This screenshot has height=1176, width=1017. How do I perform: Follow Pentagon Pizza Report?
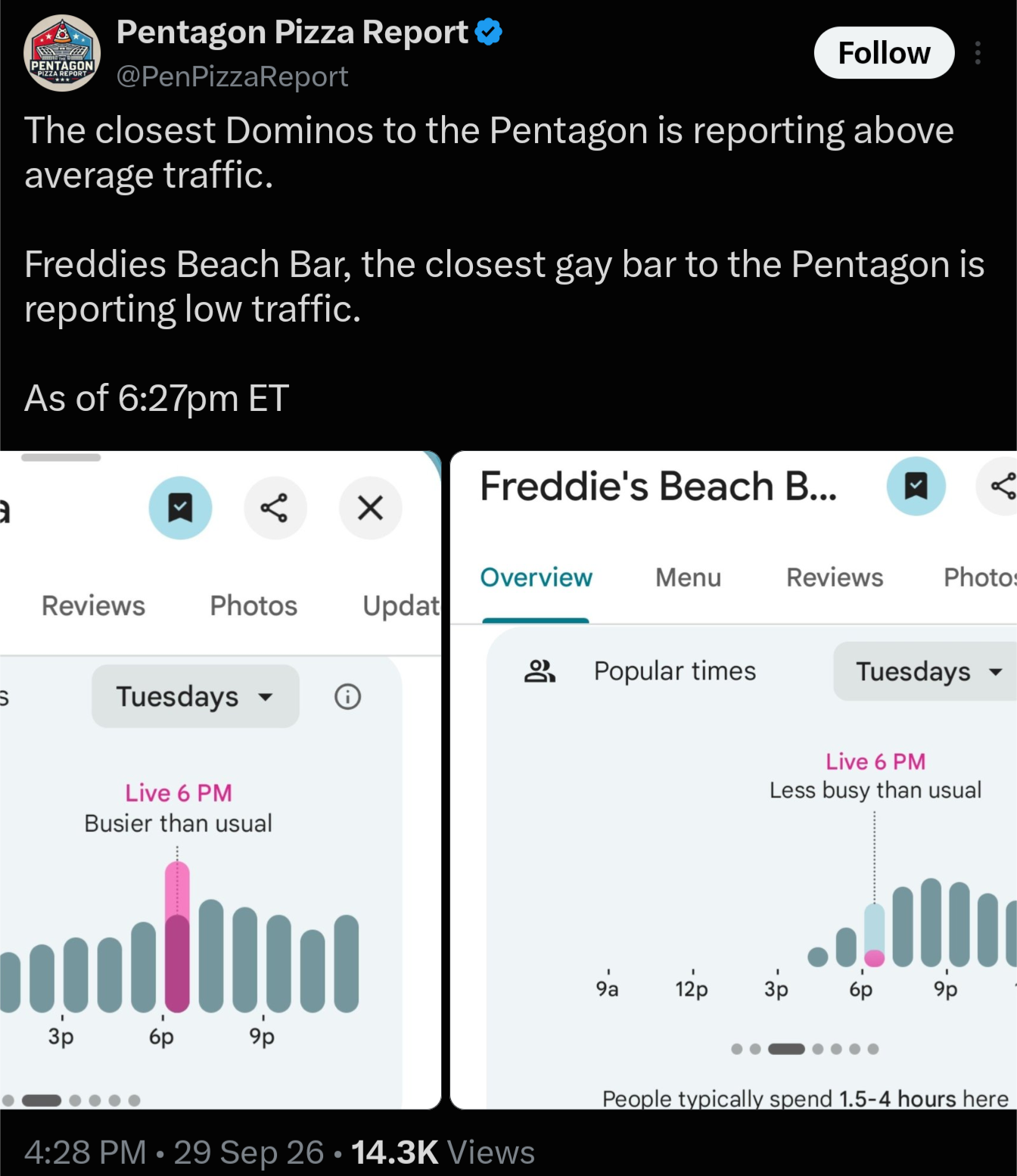[884, 53]
